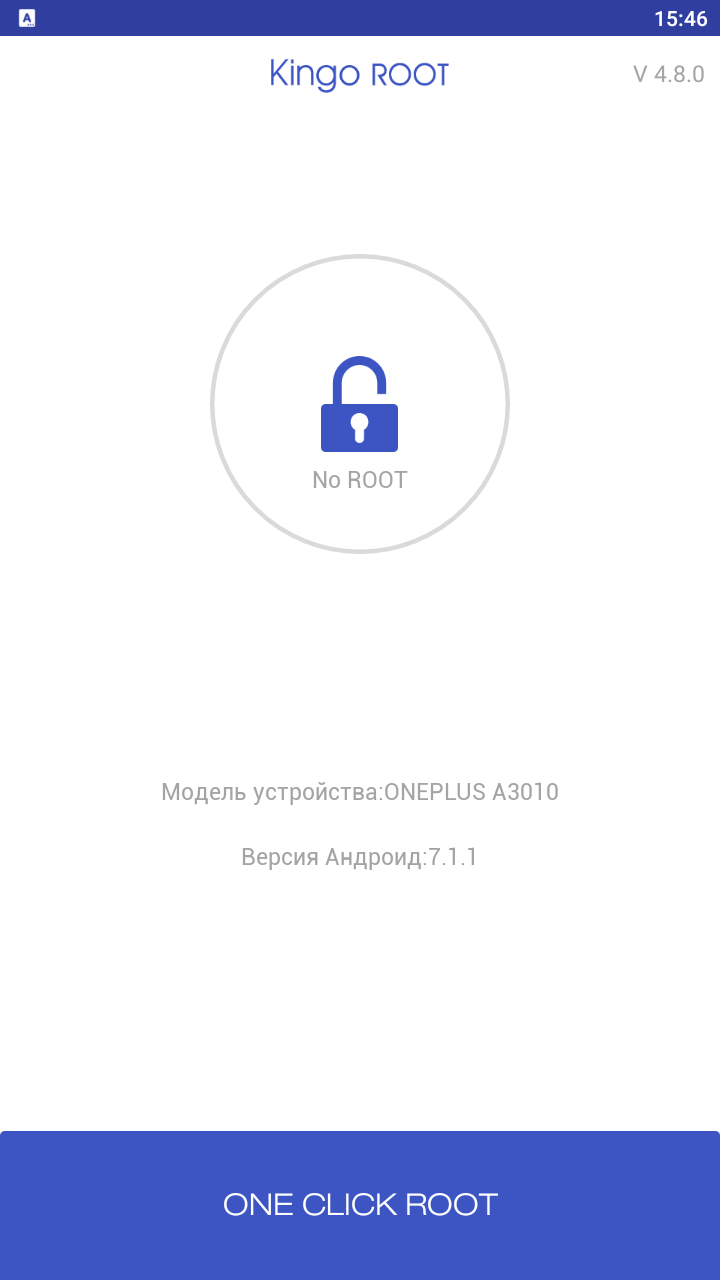720x1280 pixels.
Task: Start rooting with ONE CLICK ROOT
Action: tap(360, 1205)
